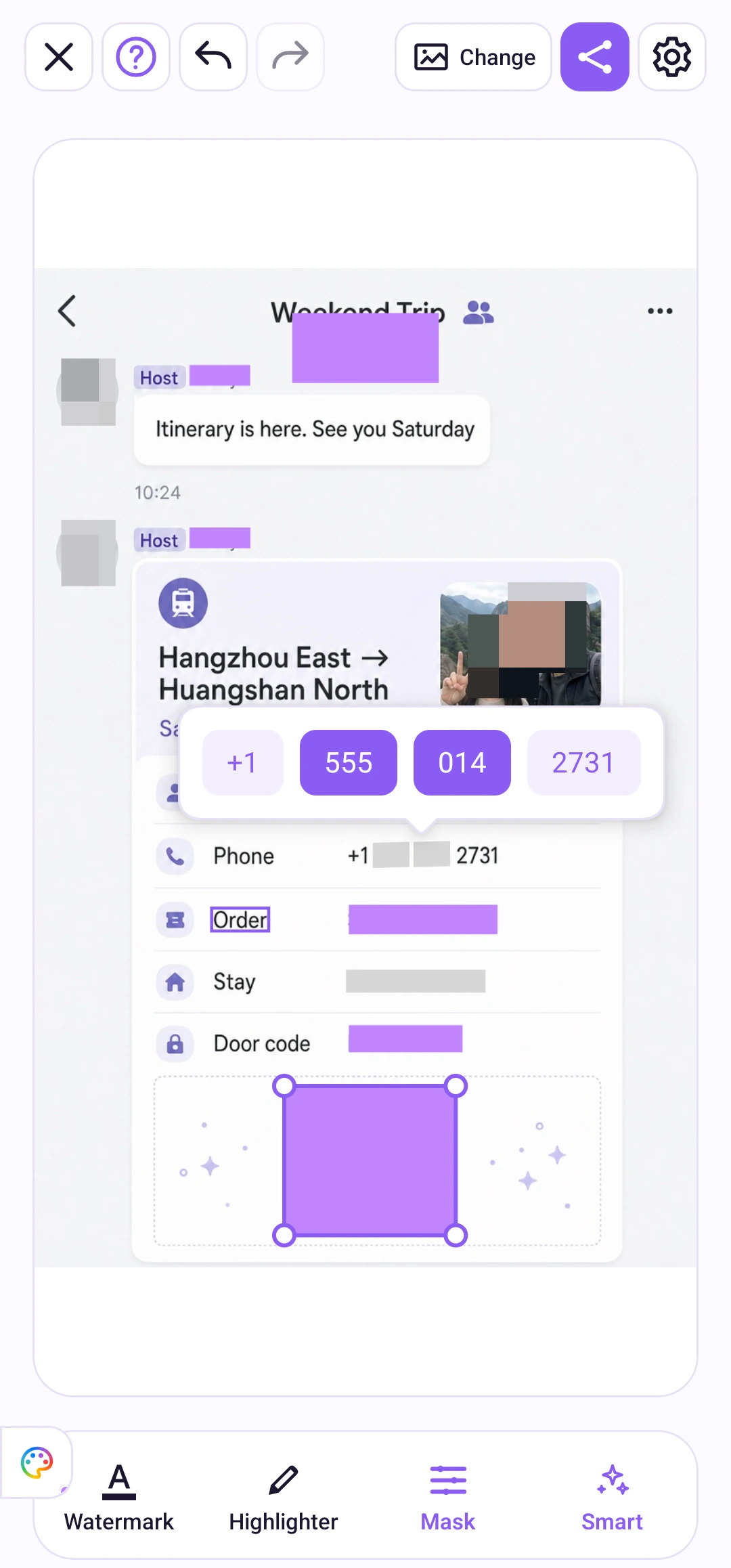The image size is (731, 1568).
Task: Open the settings gear
Action: point(672,57)
